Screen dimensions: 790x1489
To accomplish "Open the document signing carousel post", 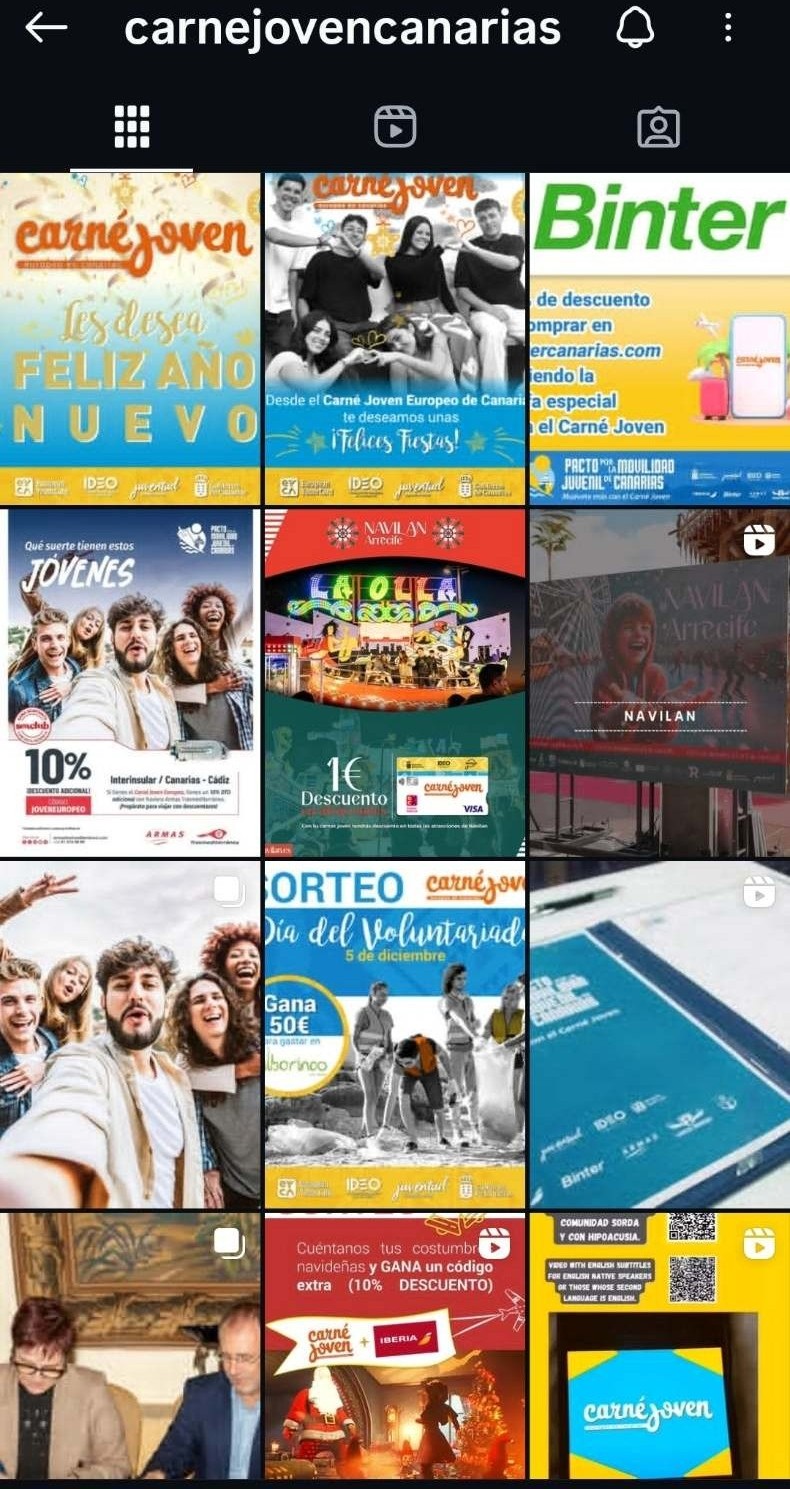I will click(130, 1345).
